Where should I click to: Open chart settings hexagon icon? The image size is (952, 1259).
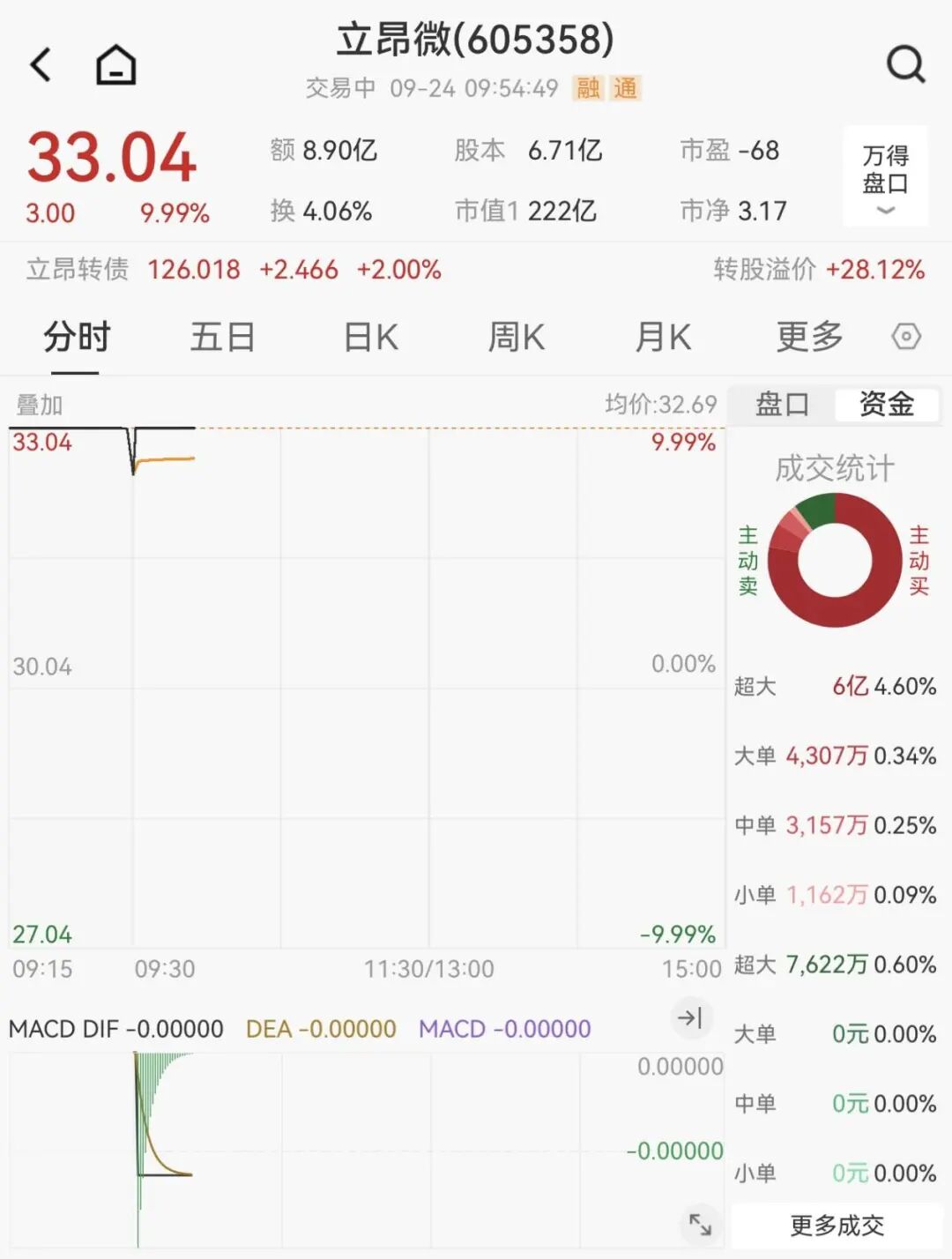[x=906, y=337]
